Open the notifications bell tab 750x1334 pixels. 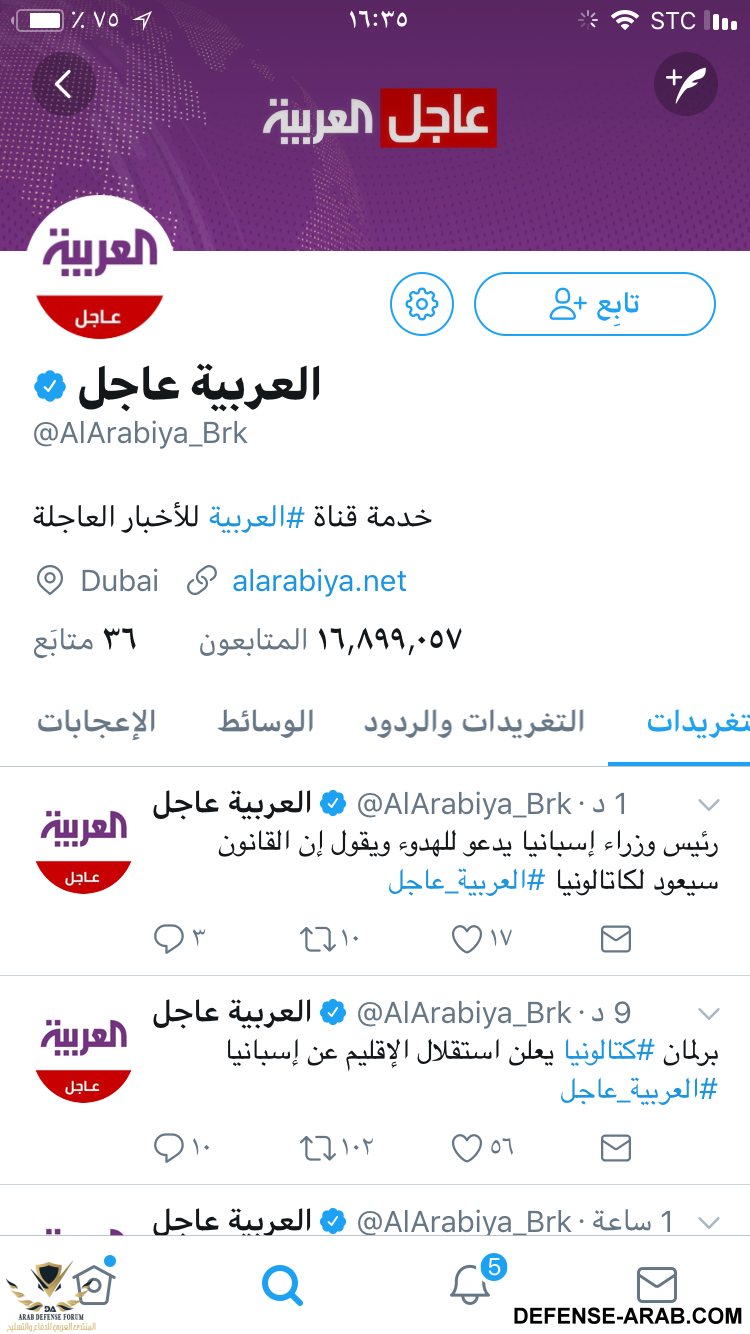click(x=470, y=1285)
